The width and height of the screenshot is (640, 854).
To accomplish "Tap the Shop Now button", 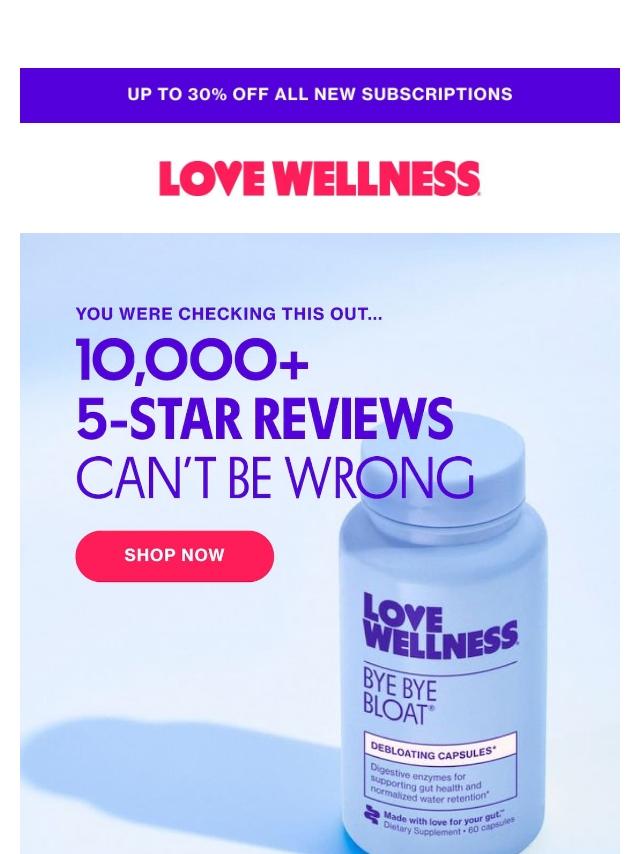I will 174,556.
